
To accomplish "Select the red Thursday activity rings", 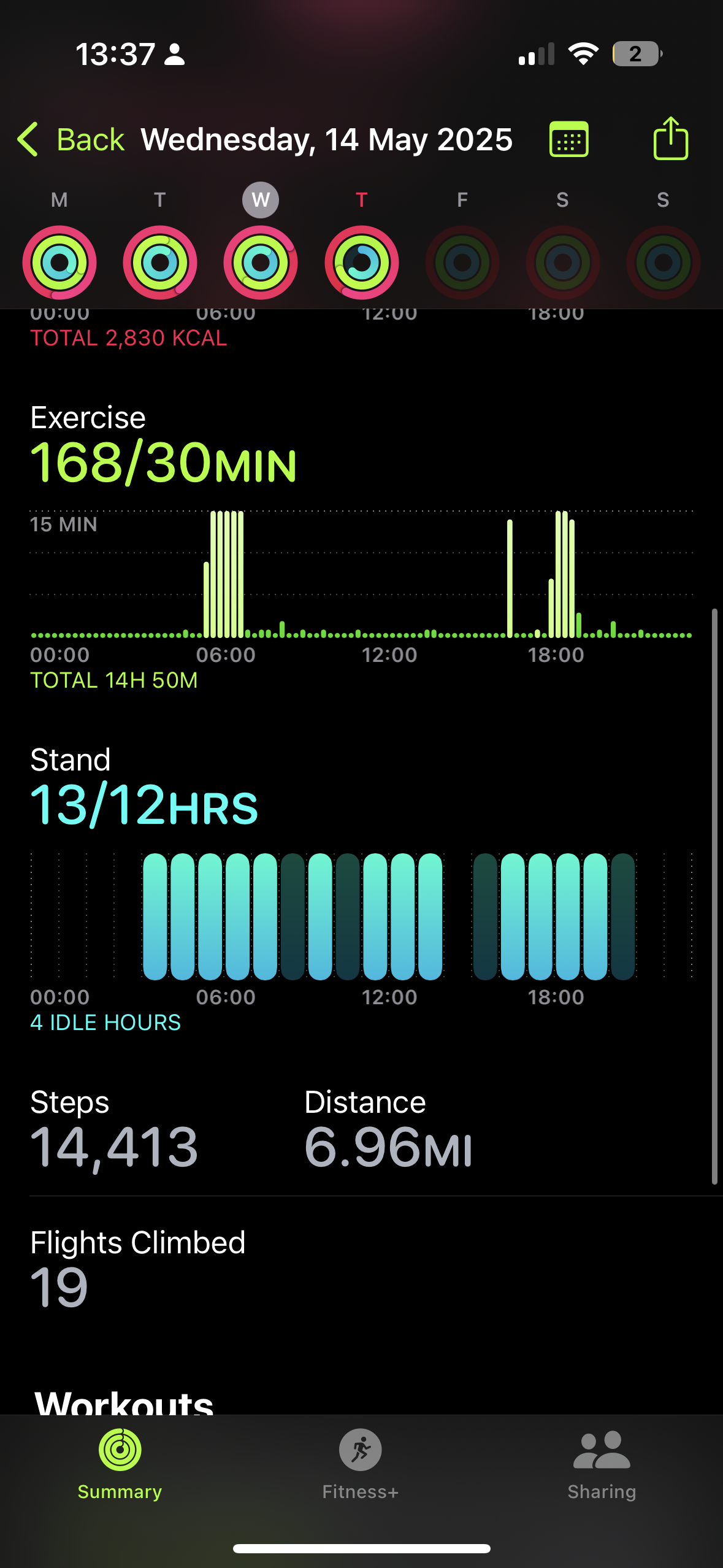I will pyautogui.click(x=362, y=263).
